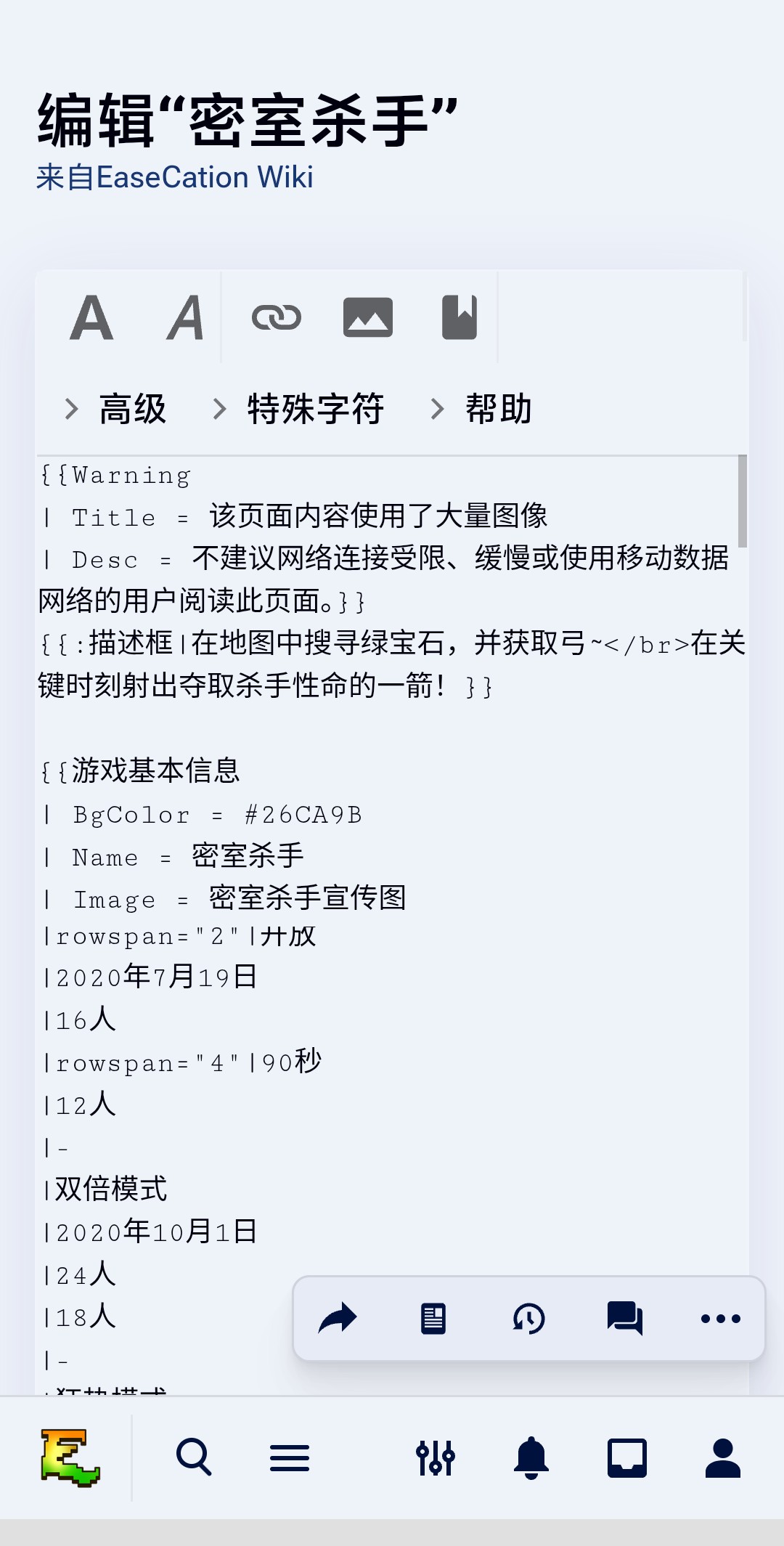This screenshot has width=784, height=1546.
Task: Expand the 高级 toolbar section
Action: (116, 409)
